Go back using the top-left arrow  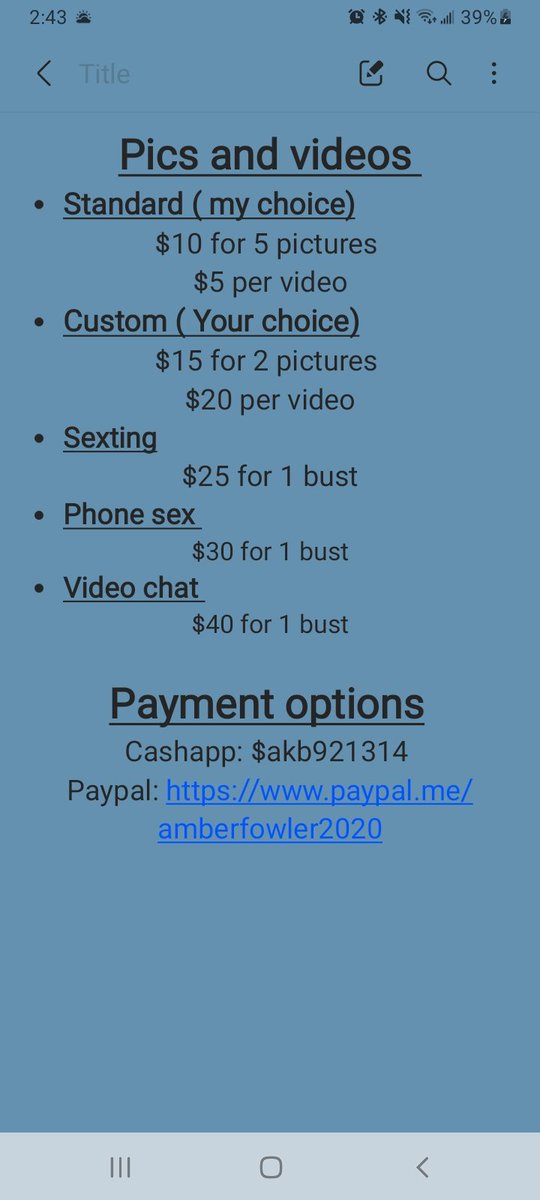44,74
